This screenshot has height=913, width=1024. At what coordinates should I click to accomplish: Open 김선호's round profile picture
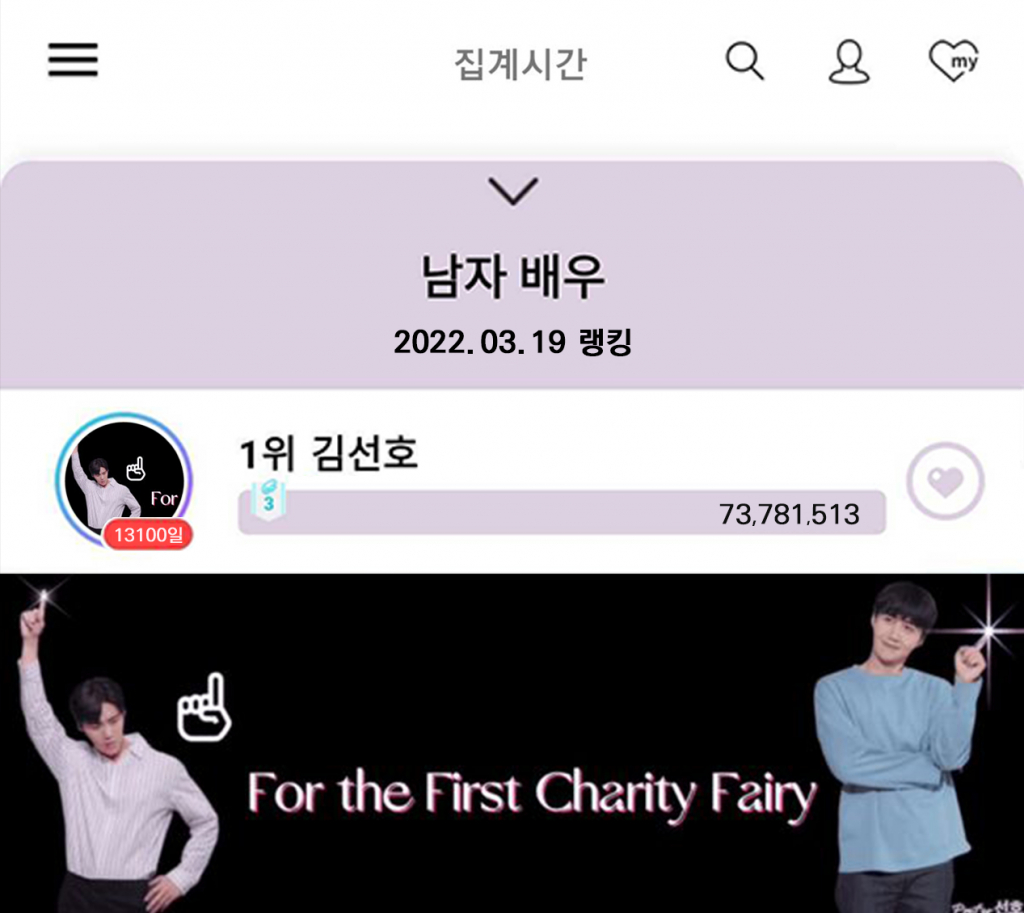click(x=124, y=477)
